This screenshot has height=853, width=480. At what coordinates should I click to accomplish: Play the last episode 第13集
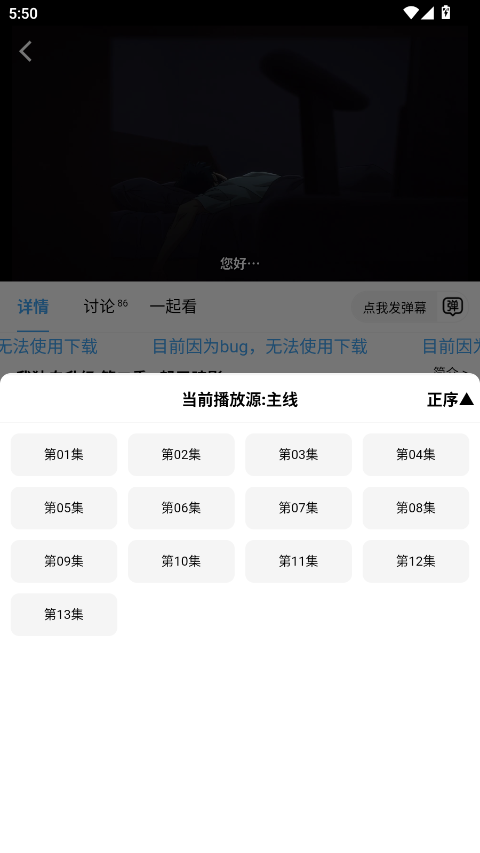(x=64, y=614)
